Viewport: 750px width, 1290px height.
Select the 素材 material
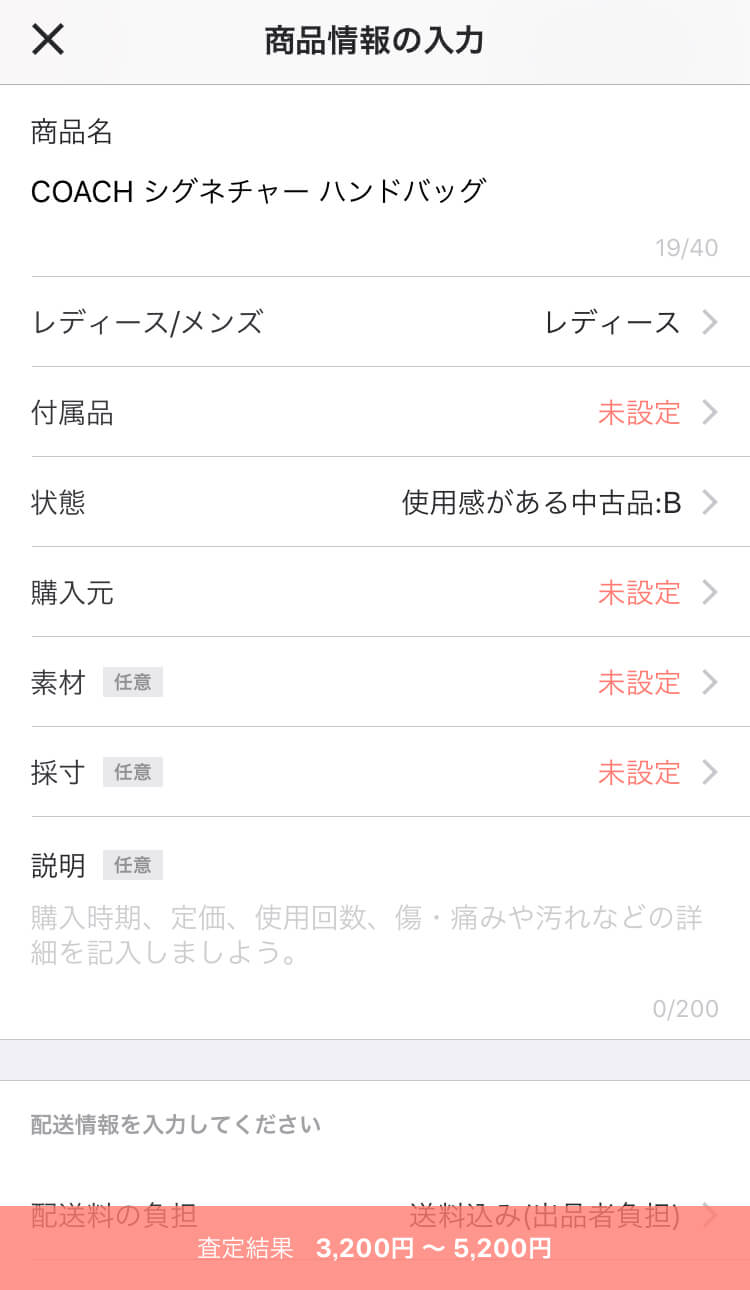[375, 682]
